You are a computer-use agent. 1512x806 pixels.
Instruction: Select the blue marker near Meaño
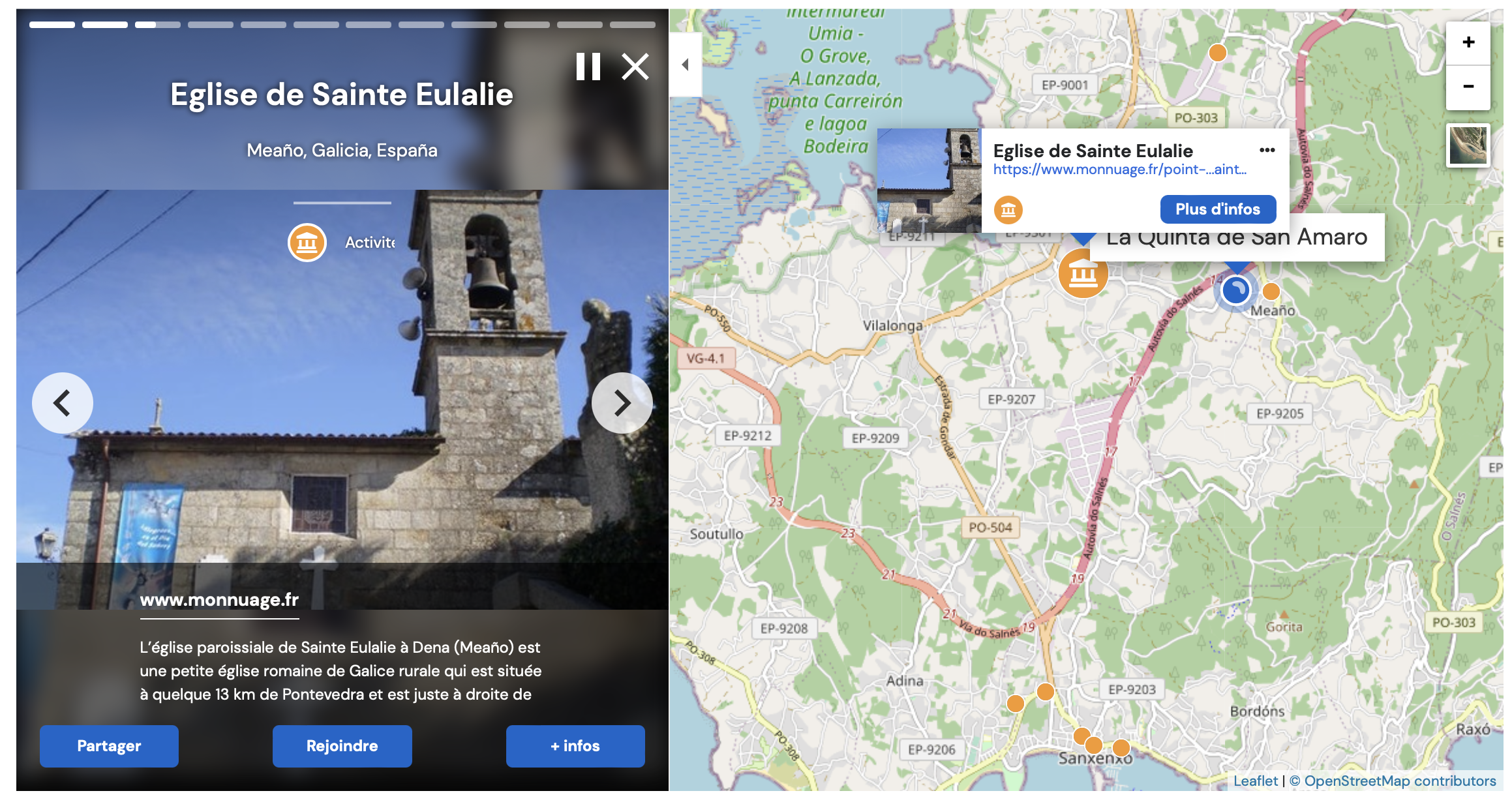[x=1235, y=290]
